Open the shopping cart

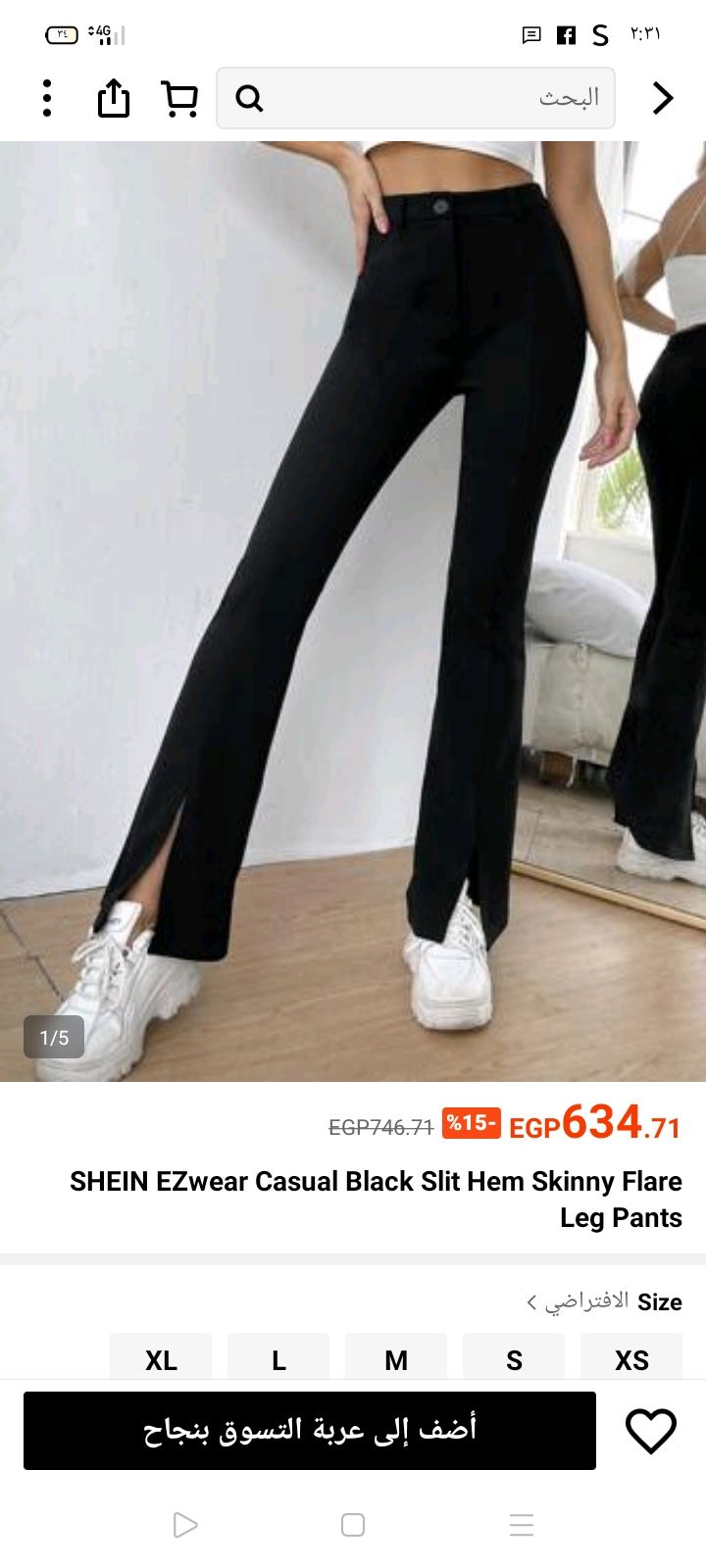(x=179, y=98)
